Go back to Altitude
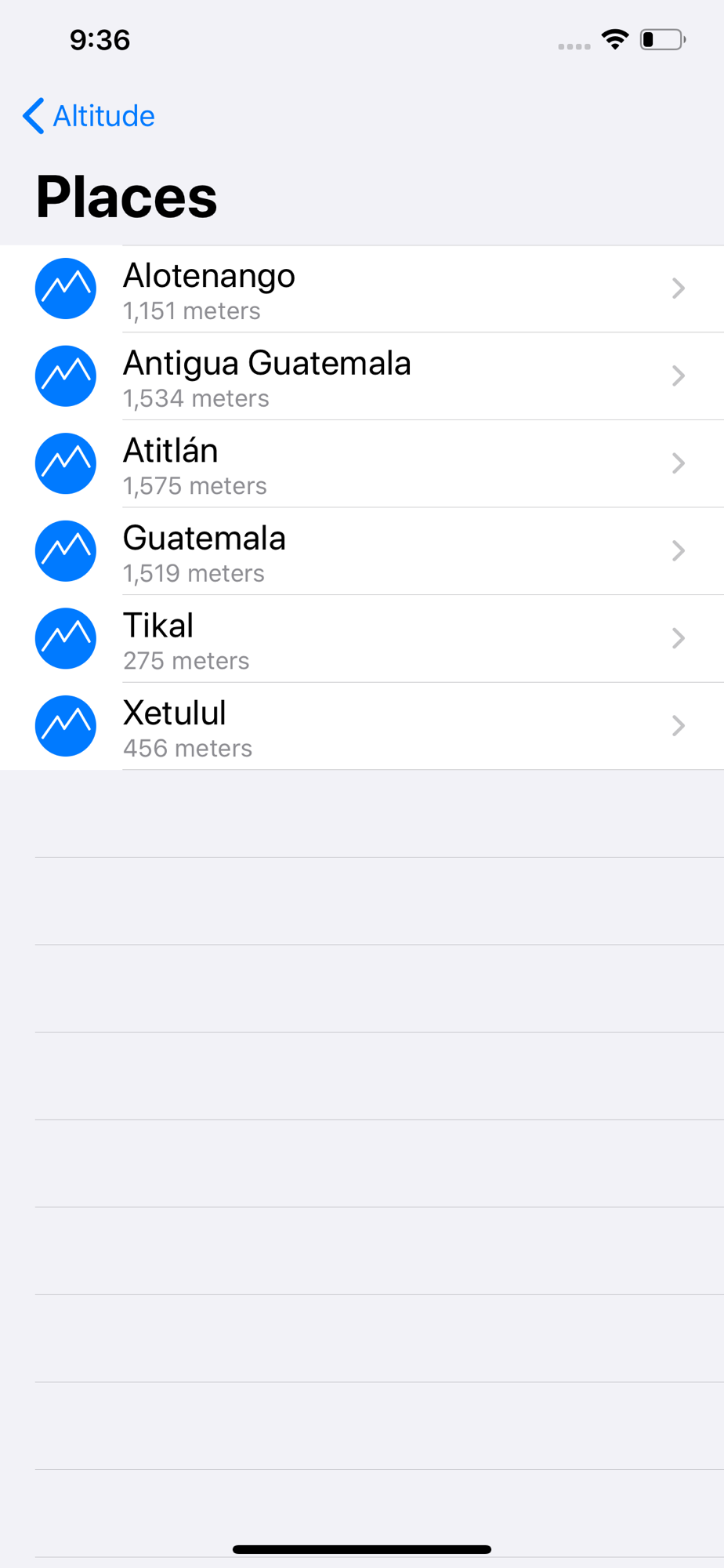Viewport: 724px width, 1568px height. (89, 116)
